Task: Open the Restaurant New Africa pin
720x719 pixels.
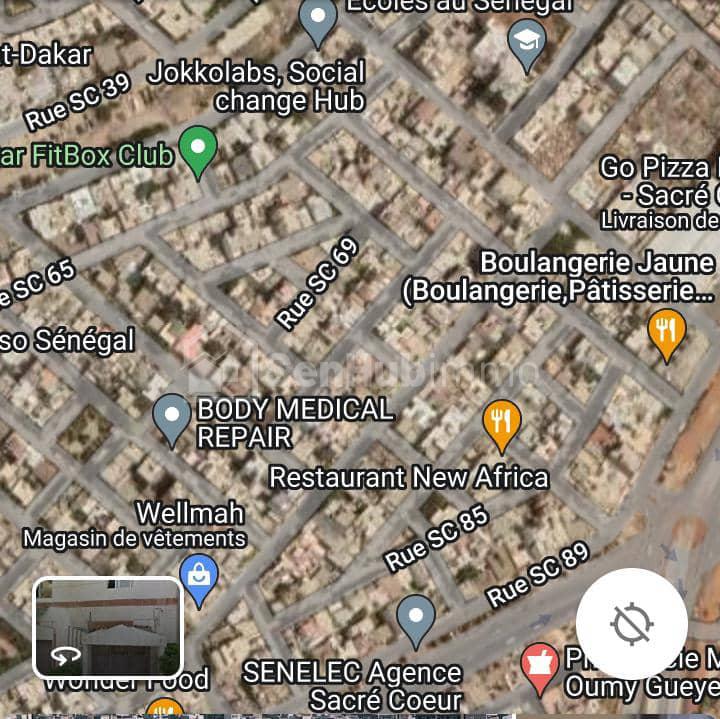Action: [x=502, y=421]
